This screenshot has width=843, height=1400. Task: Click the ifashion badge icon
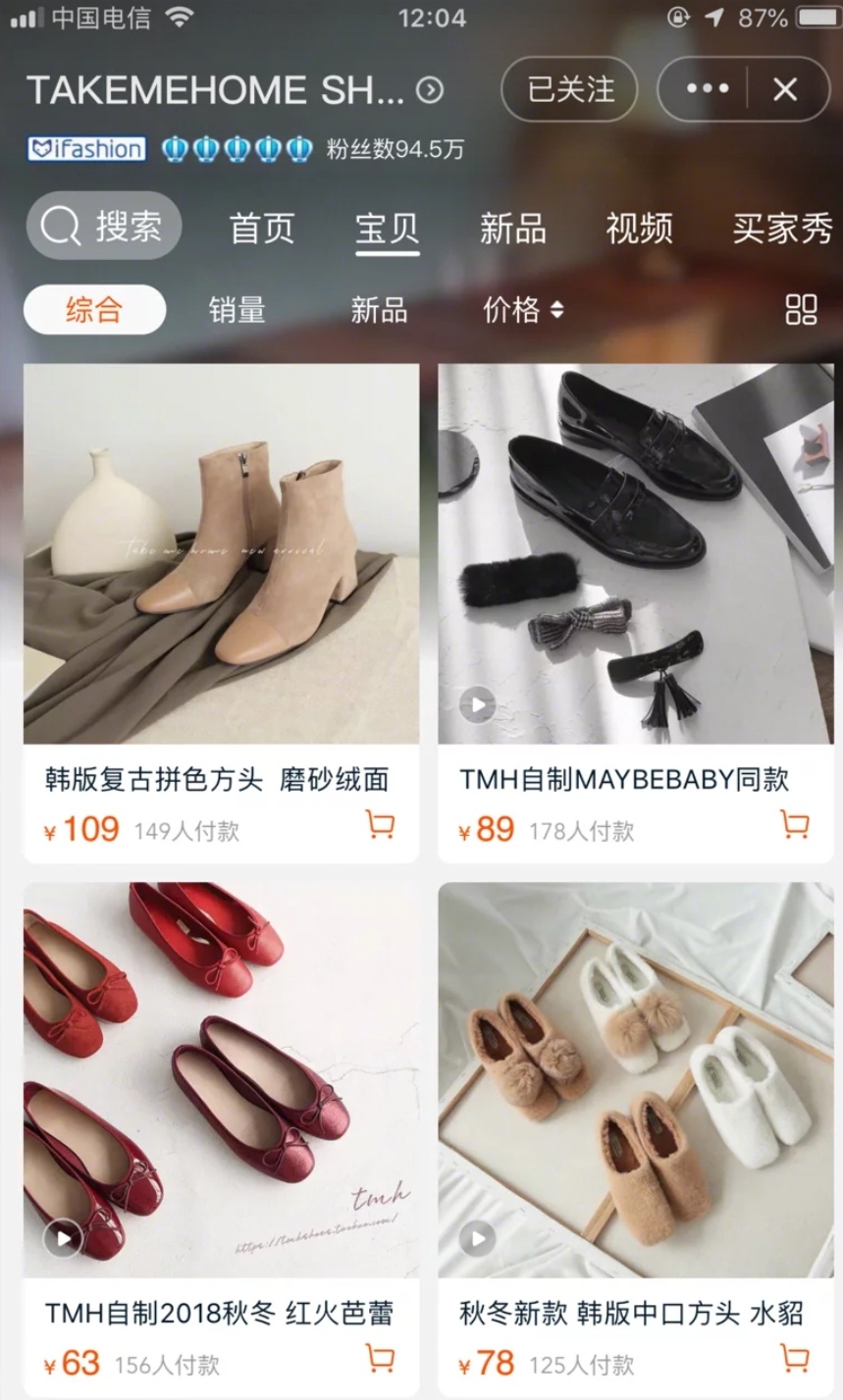pos(86,149)
